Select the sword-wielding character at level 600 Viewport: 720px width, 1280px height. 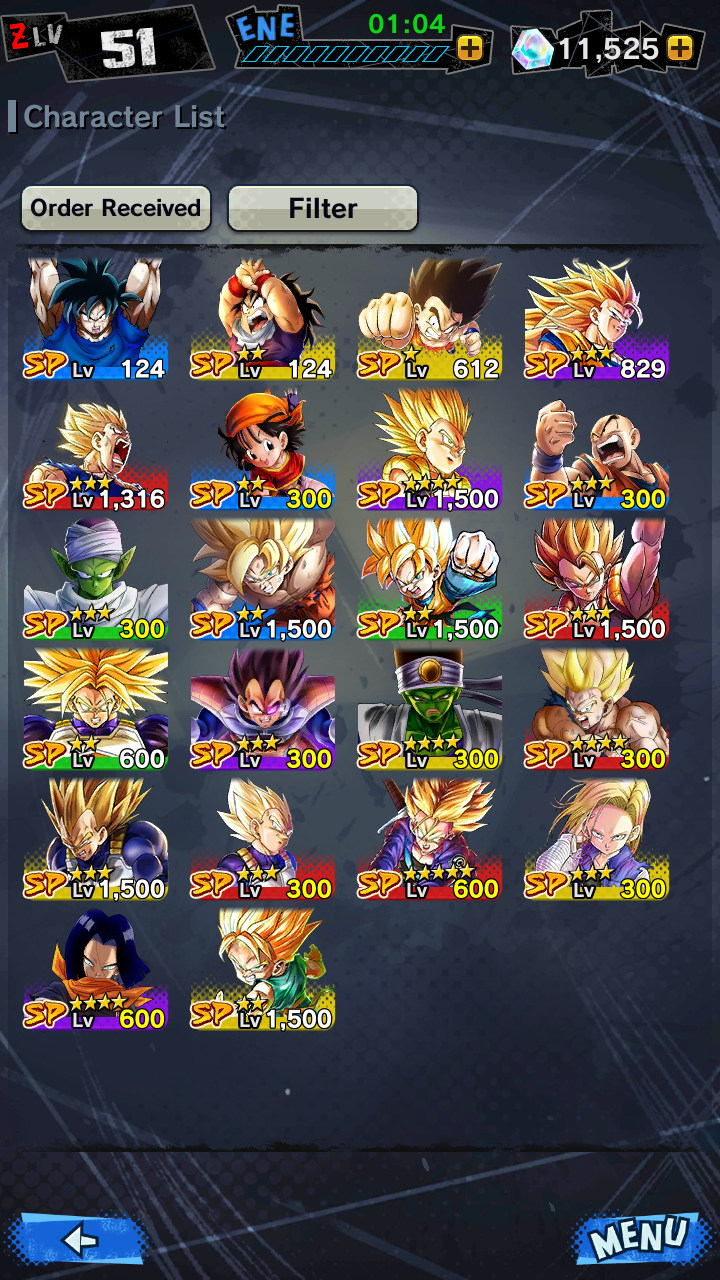coord(430,839)
